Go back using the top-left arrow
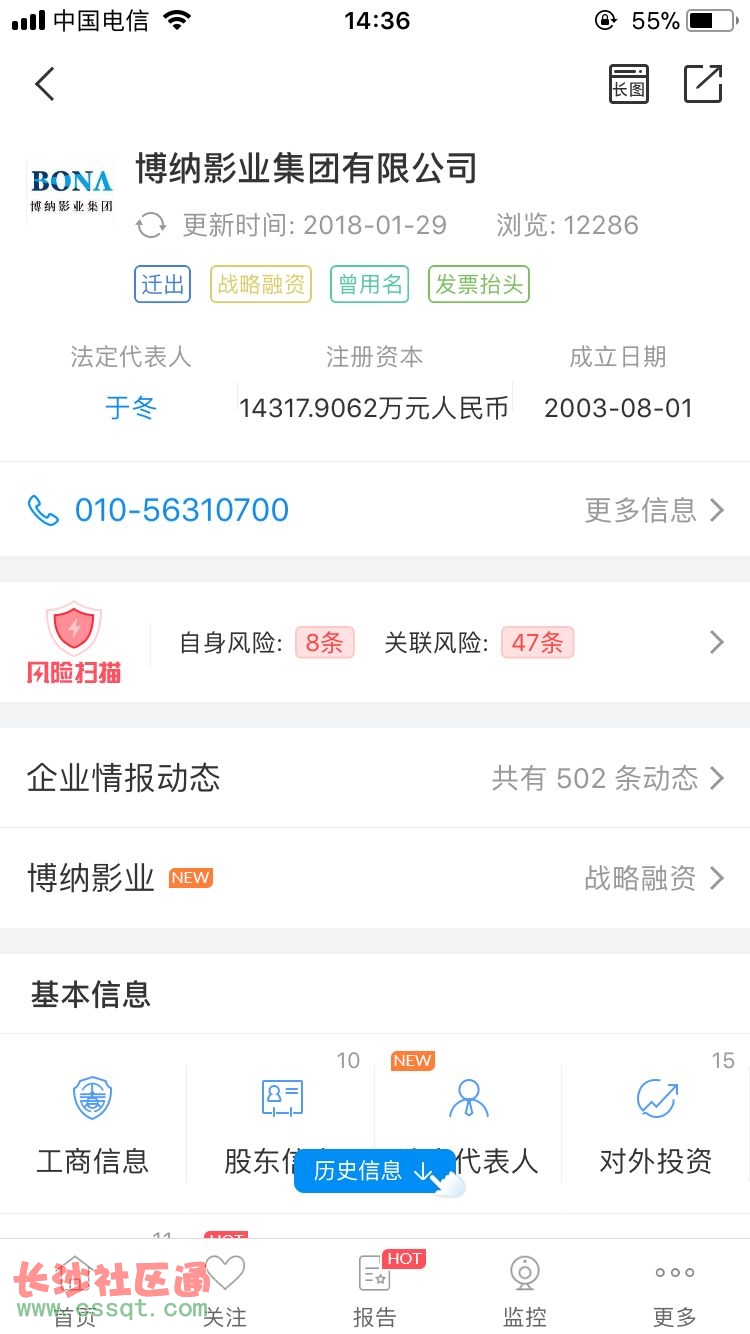 [45, 84]
